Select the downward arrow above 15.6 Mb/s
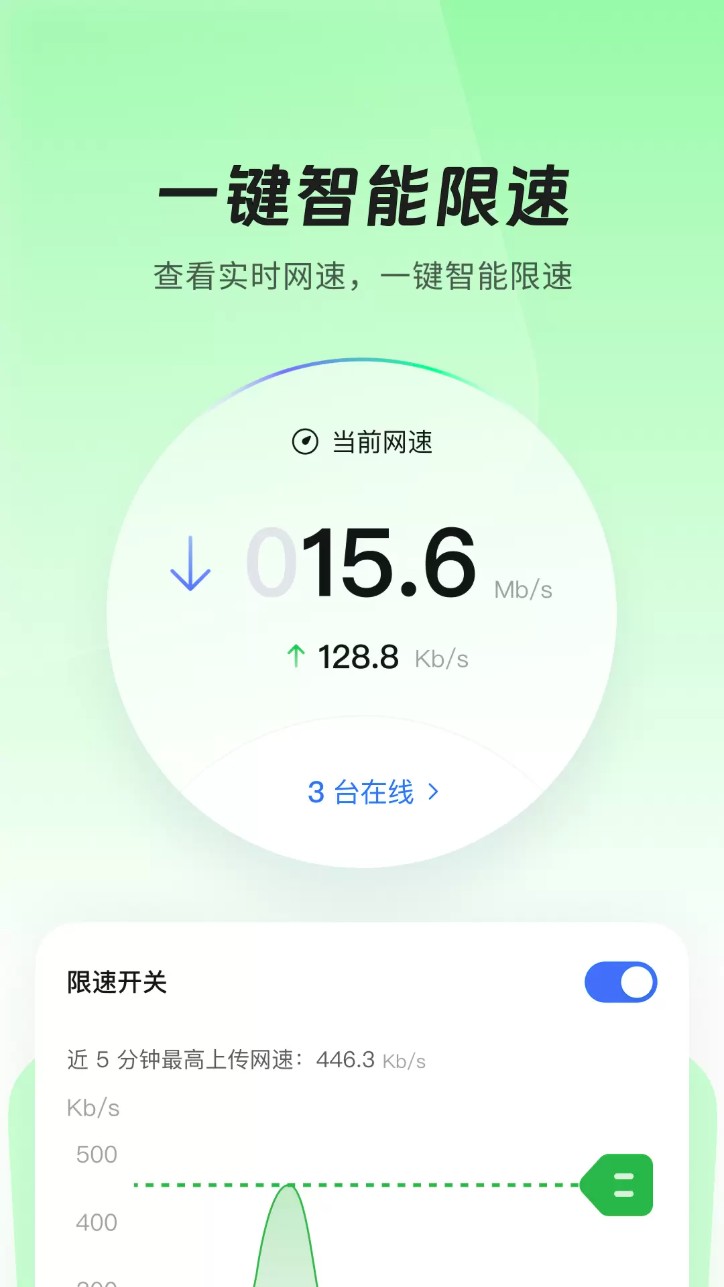Screen dimensions: 724x1287 (190, 564)
